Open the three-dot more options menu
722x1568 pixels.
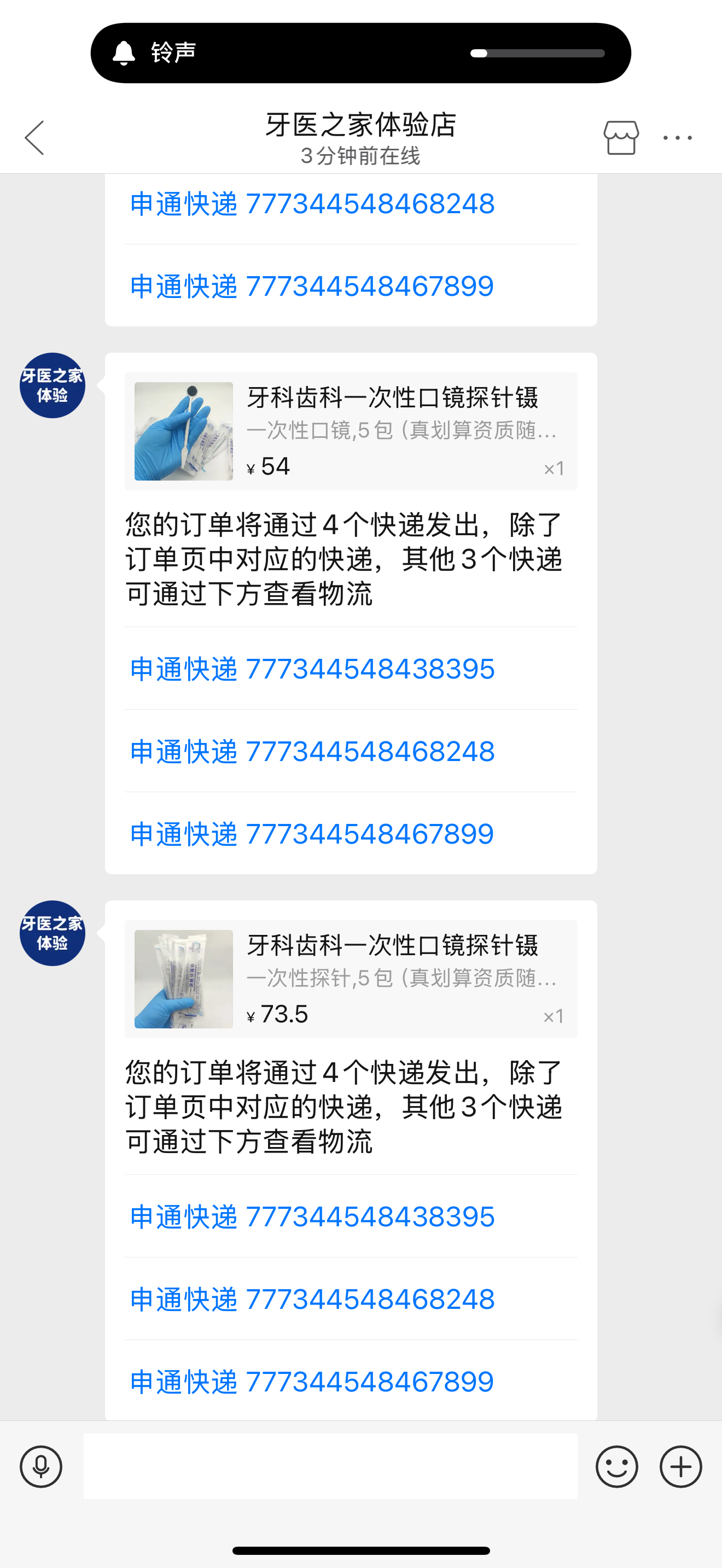678,138
